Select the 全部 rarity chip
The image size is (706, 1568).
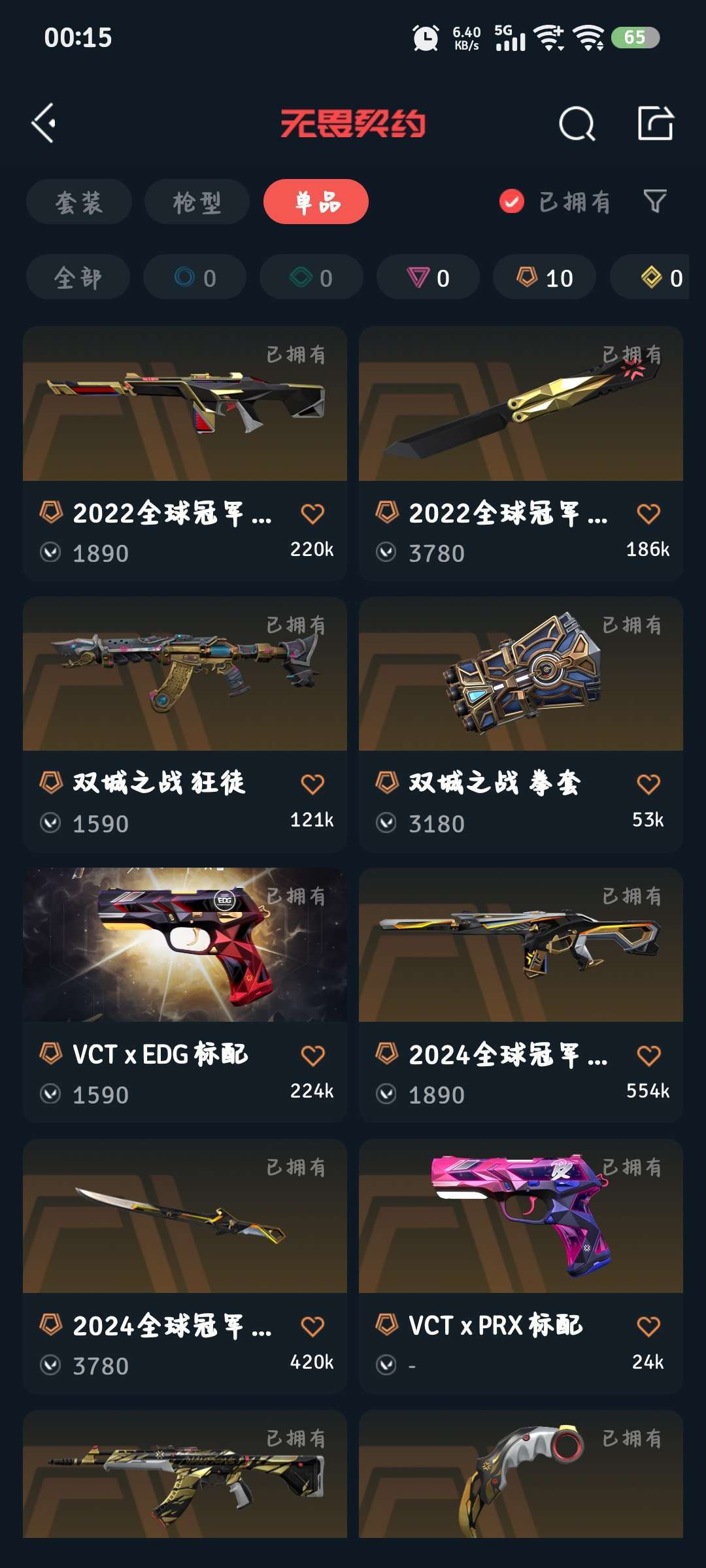click(78, 277)
